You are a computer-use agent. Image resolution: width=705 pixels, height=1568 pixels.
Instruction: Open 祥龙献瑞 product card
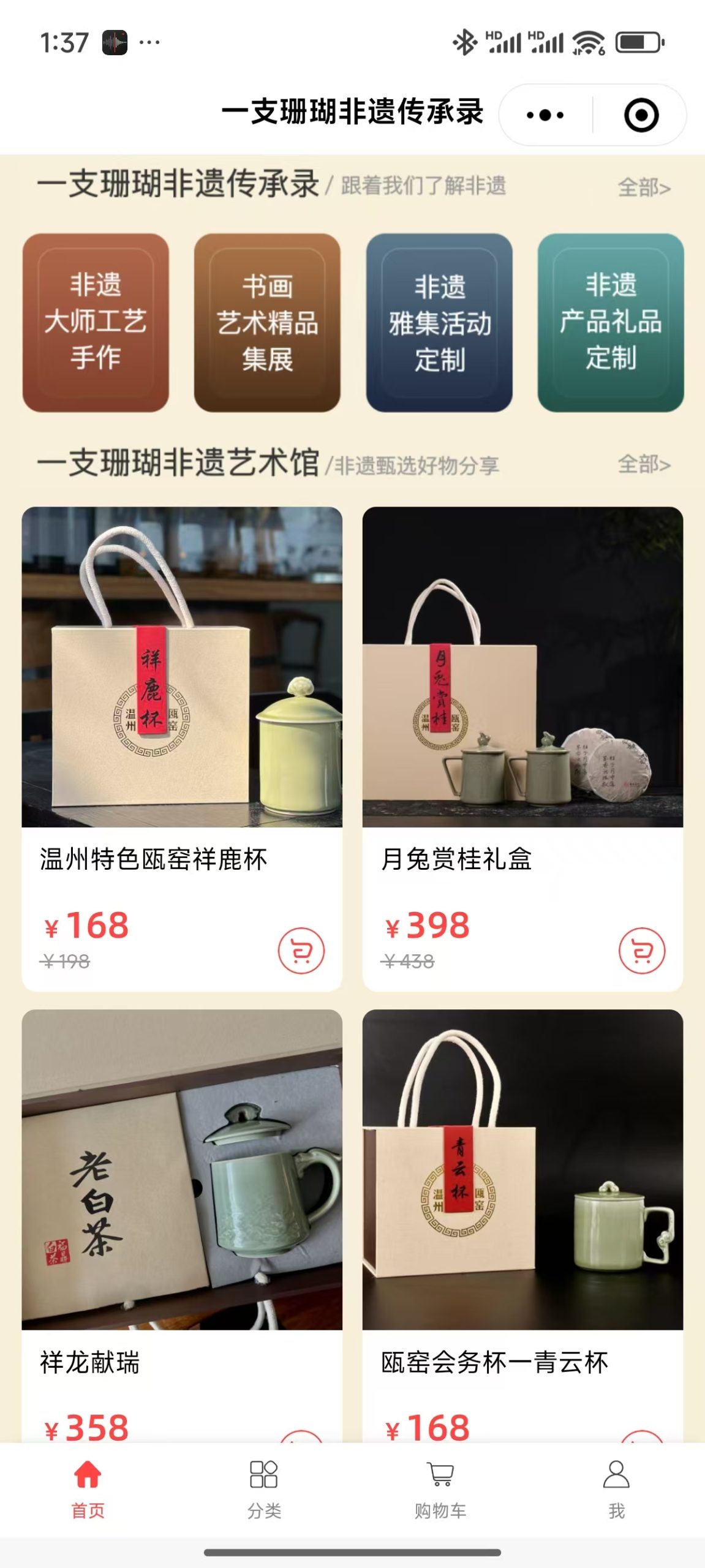pyautogui.click(x=182, y=1170)
